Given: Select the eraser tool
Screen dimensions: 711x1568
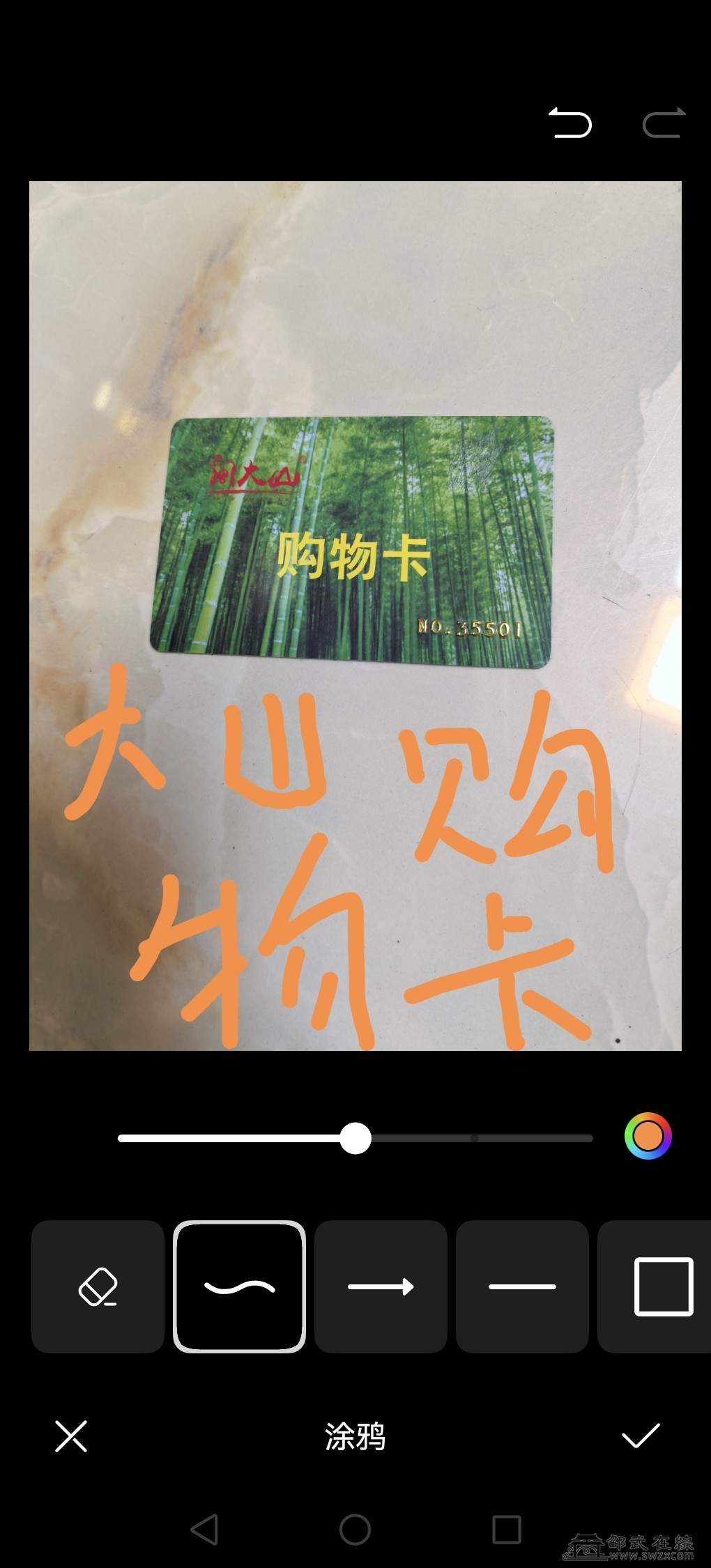Looking at the screenshot, I should click(x=98, y=1286).
